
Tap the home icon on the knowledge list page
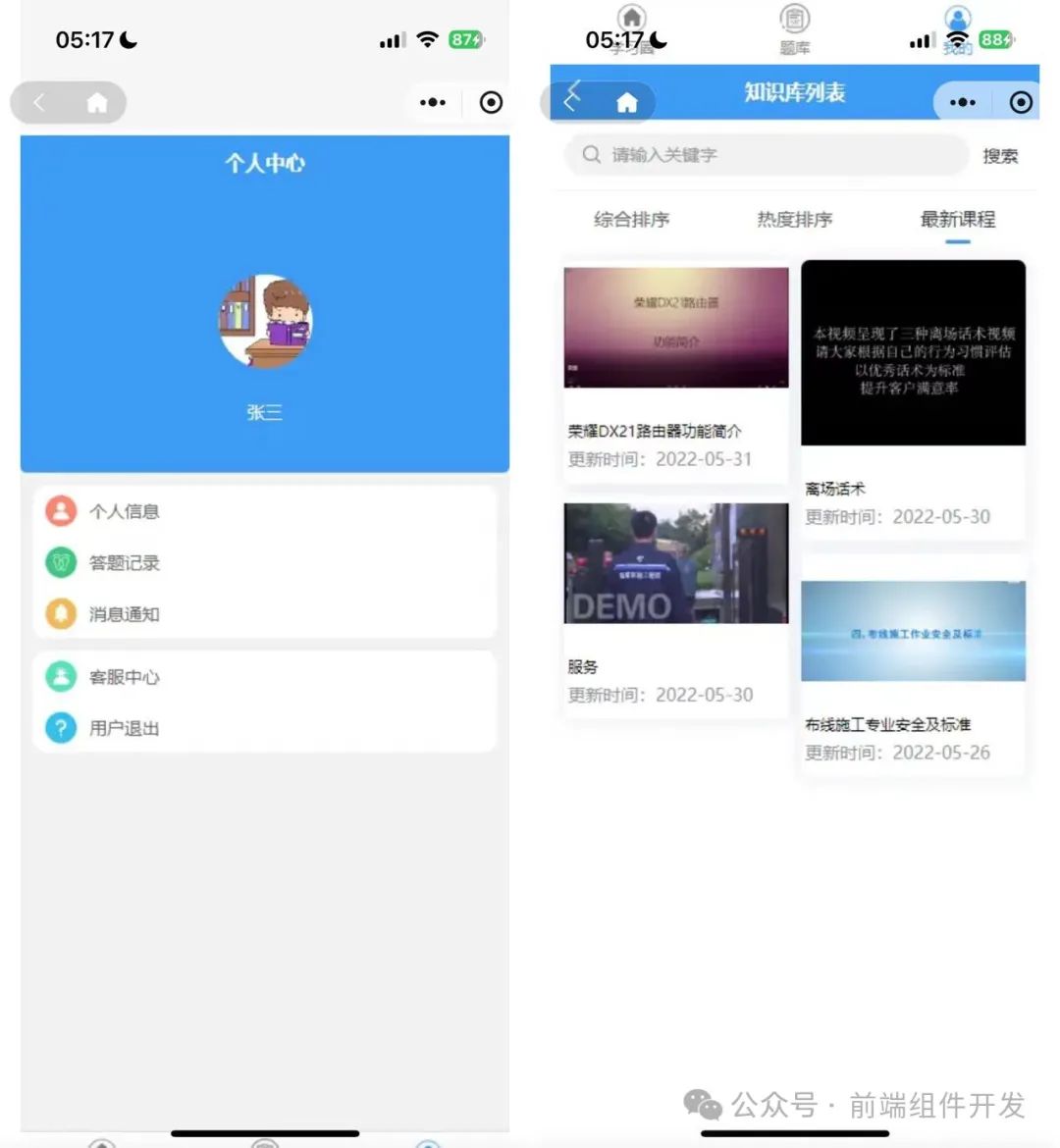click(627, 101)
